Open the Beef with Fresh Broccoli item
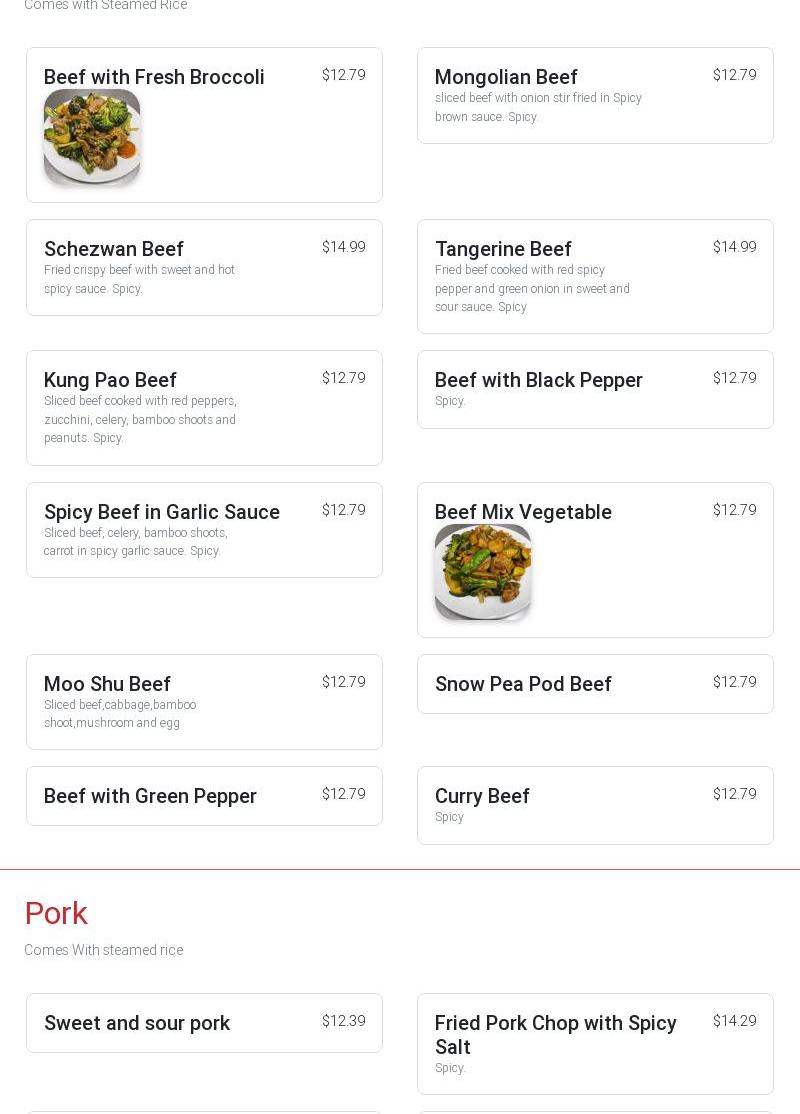The height and width of the screenshot is (1114, 800). 204,125
